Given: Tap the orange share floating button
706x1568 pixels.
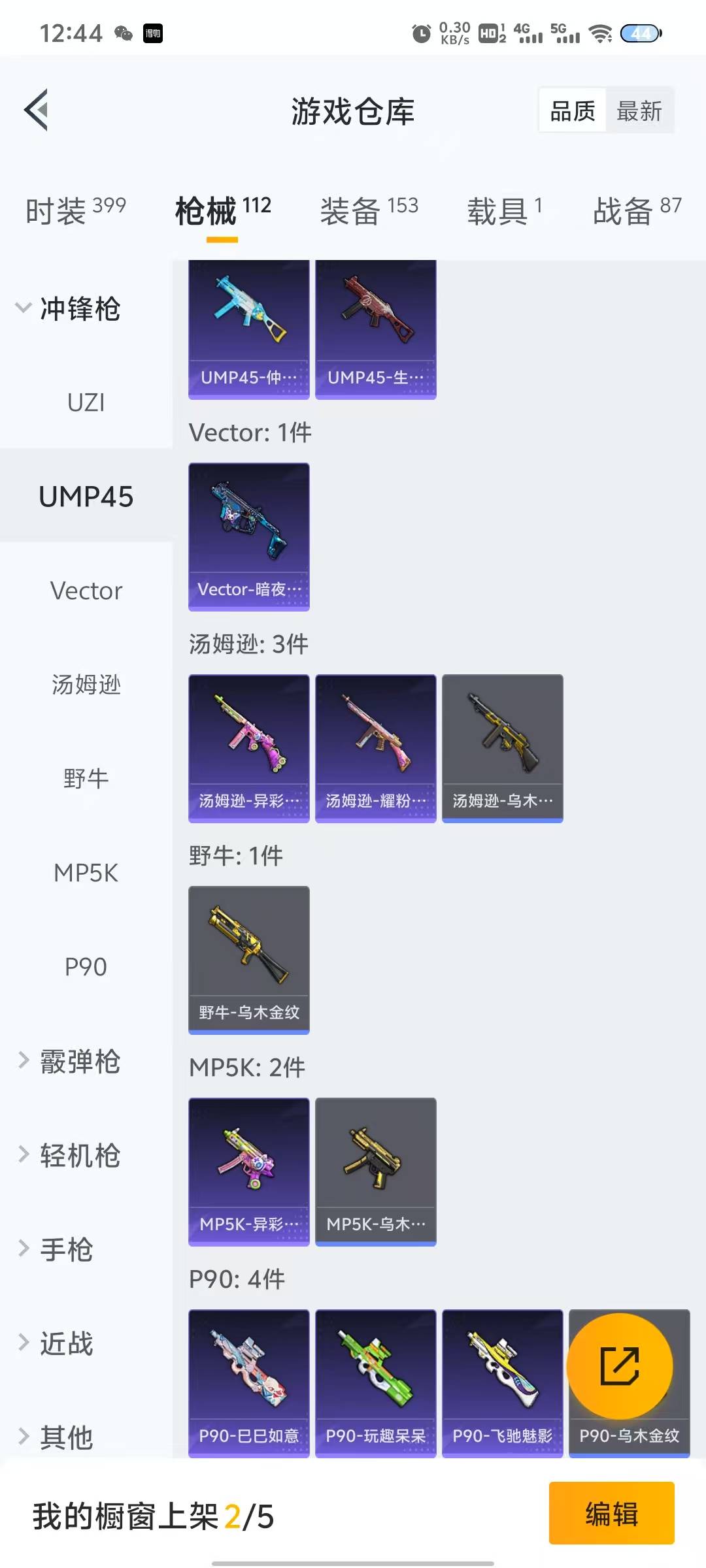Looking at the screenshot, I should click(619, 1366).
